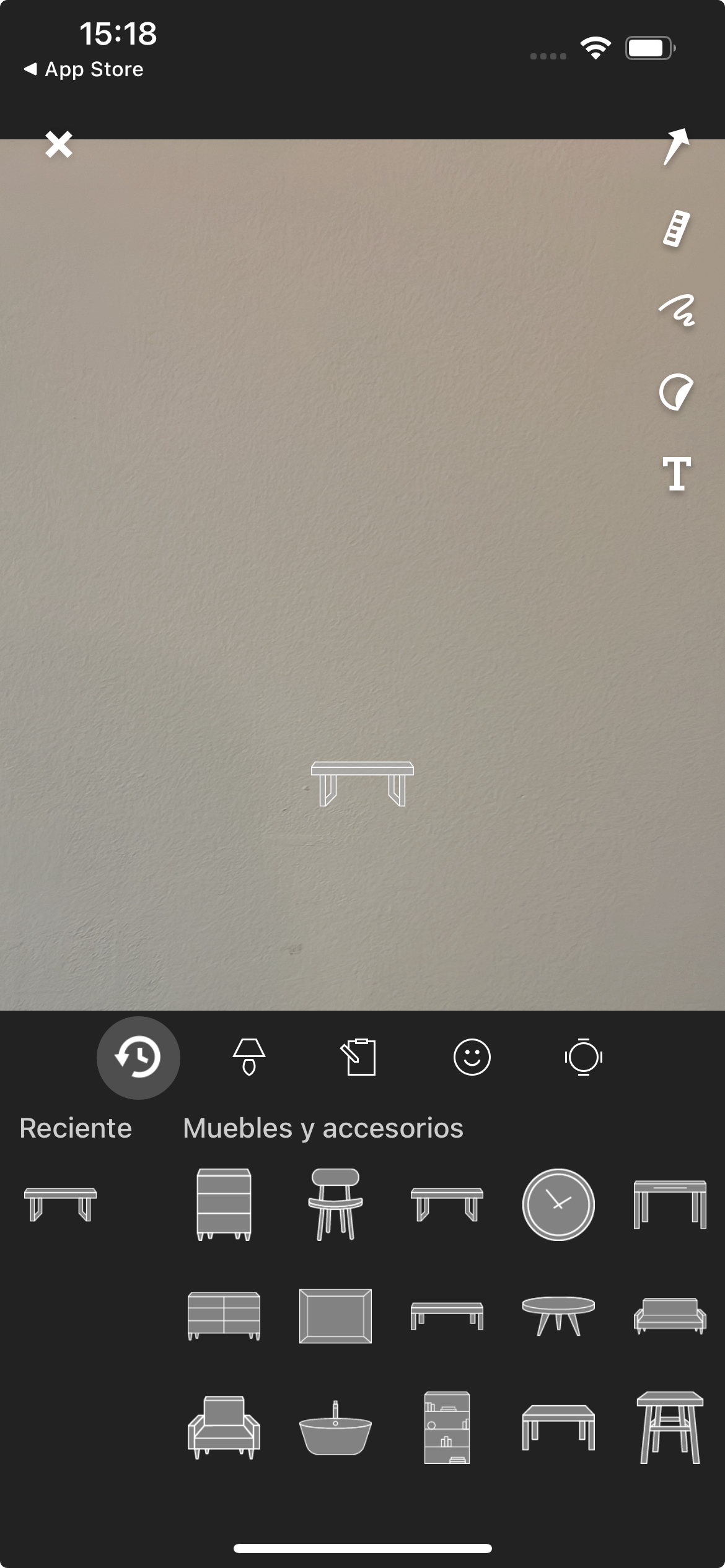Place the bookshelf sticker
The image size is (725, 1568).
[447, 1427]
